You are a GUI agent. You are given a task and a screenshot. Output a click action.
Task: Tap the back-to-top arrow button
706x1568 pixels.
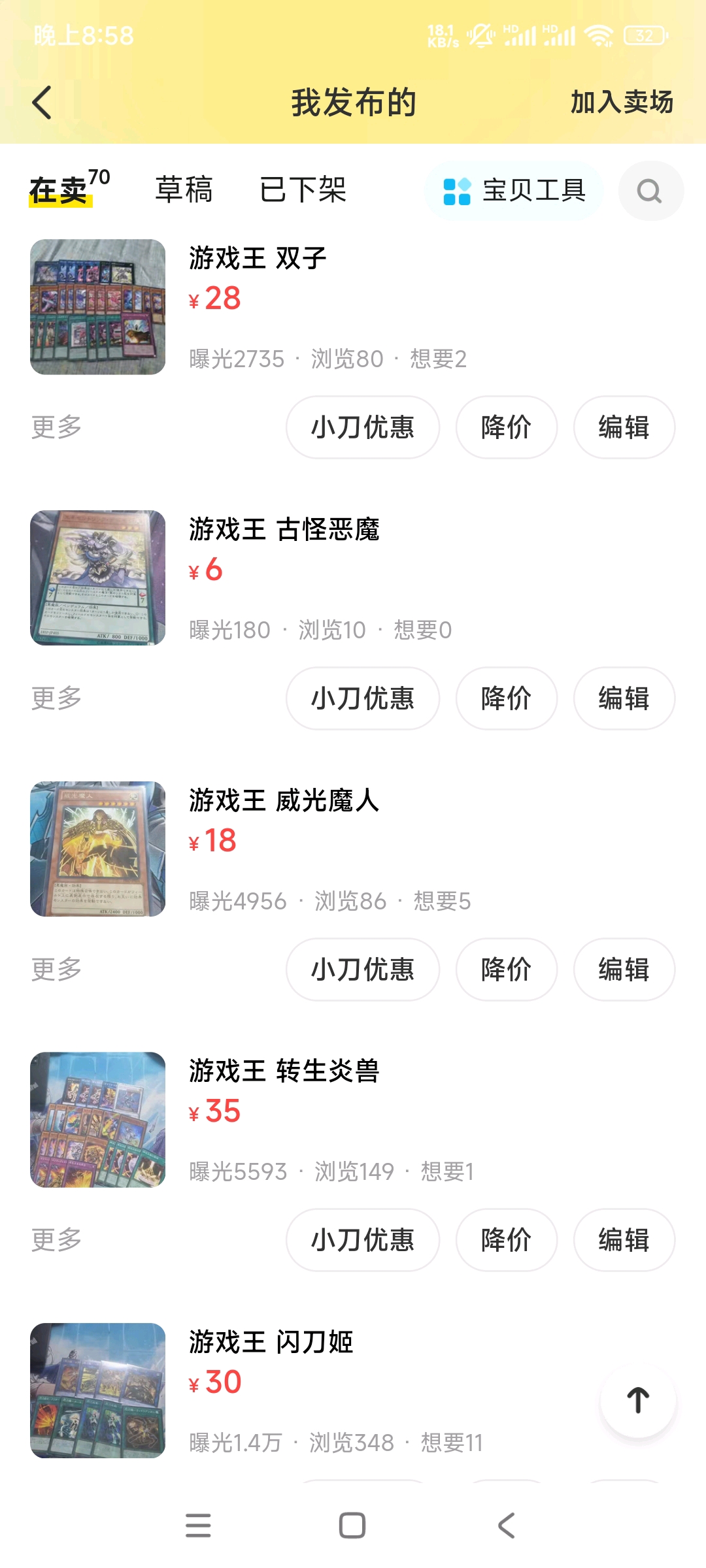(x=638, y=1400)
